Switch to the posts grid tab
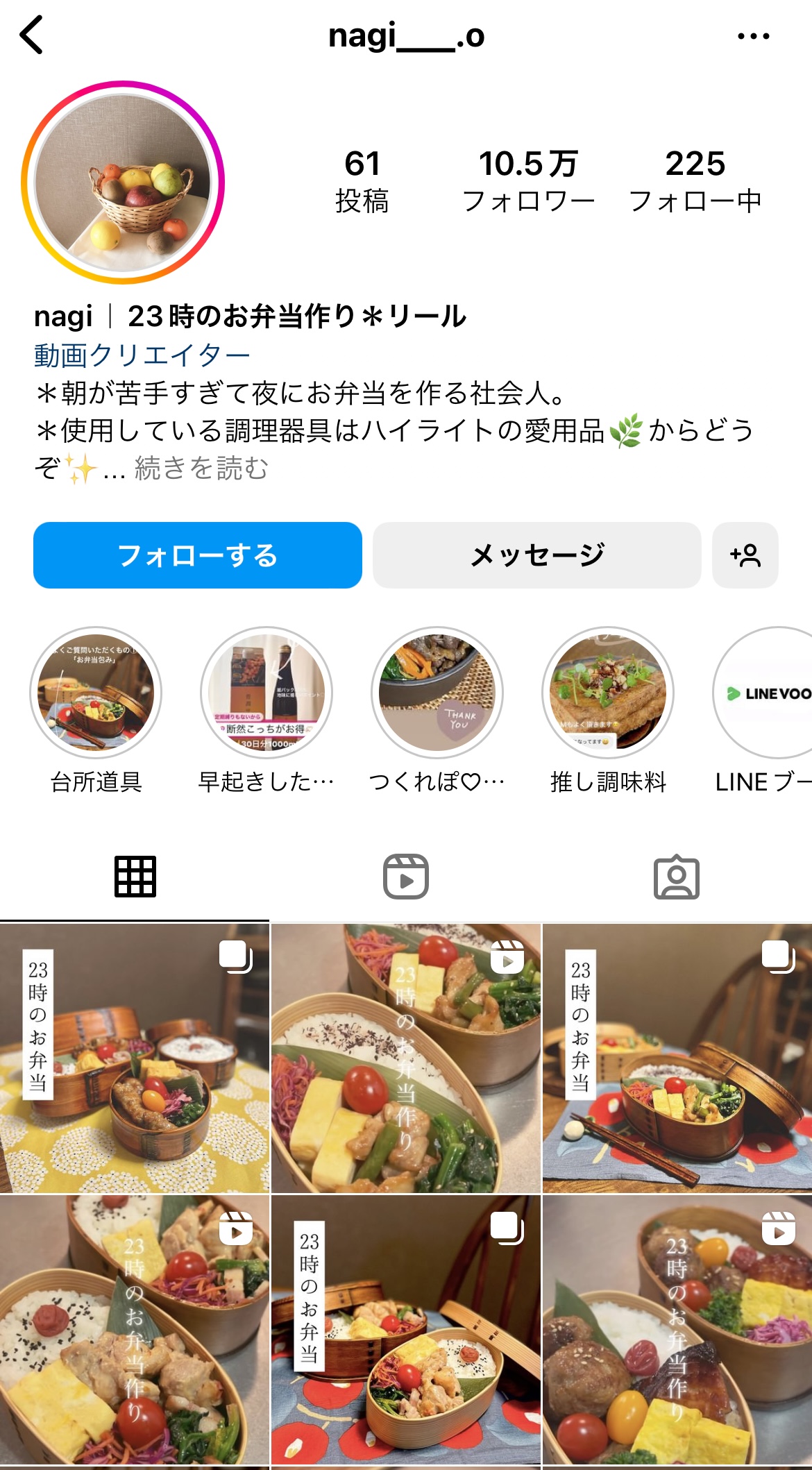 coord(135,877)
